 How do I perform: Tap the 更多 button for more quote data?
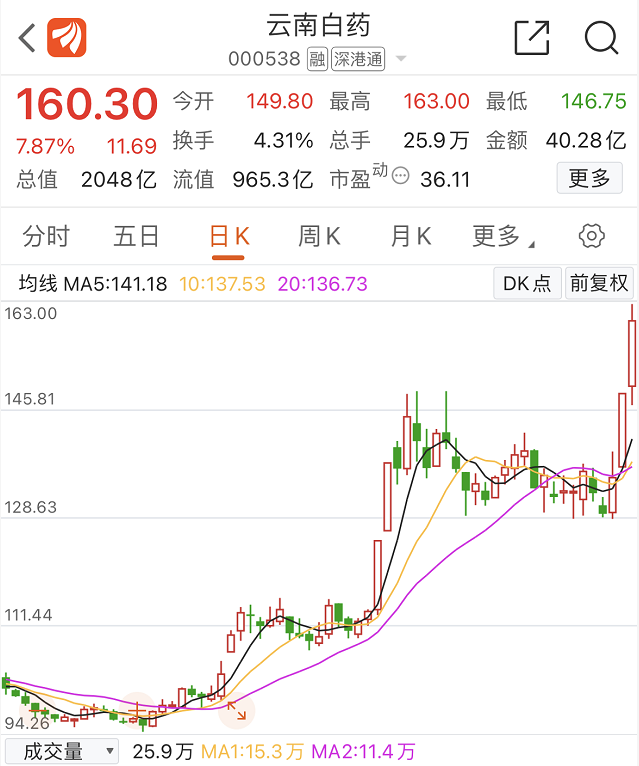click(x=589, y=178)
